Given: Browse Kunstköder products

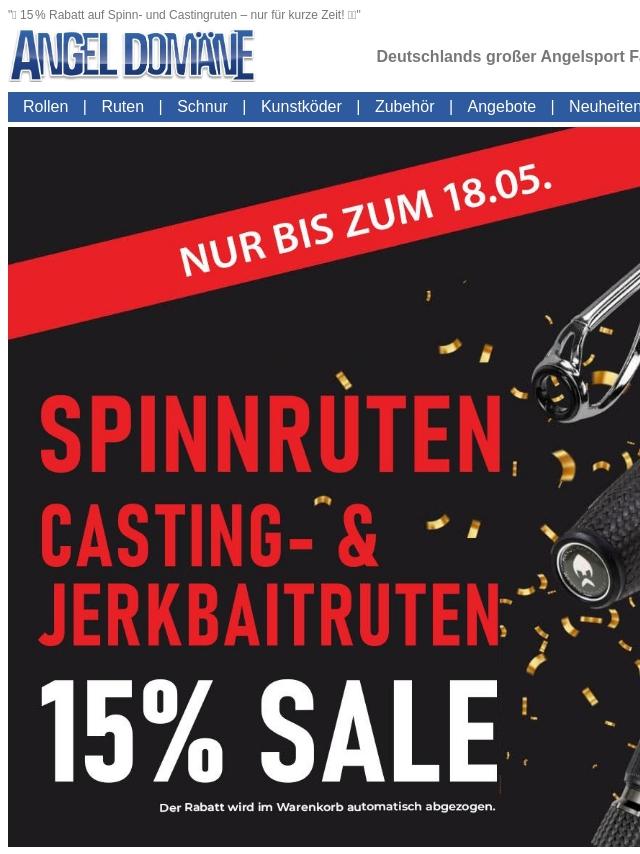Looking at the screenshot, I should coord(301,107).
